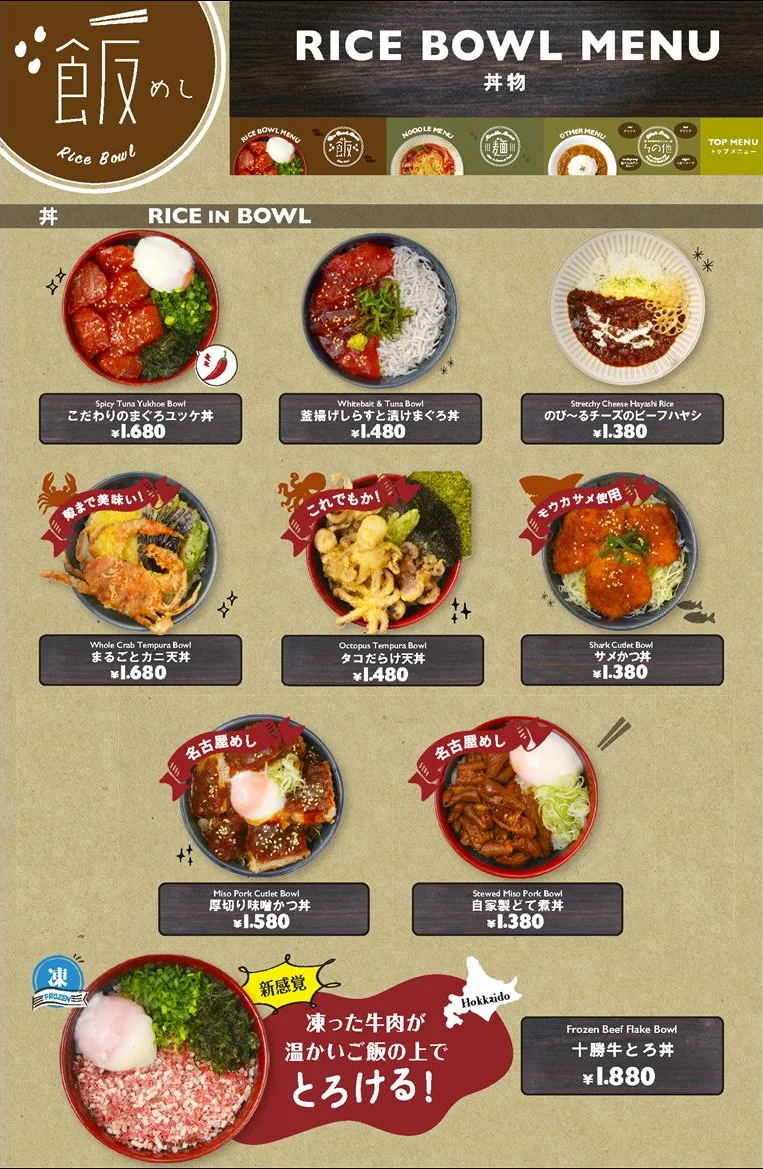The width and height of the screenshot is (763, 1169).
Task: Select the Stewed Miso Pork Bowl
Action: 517,908
